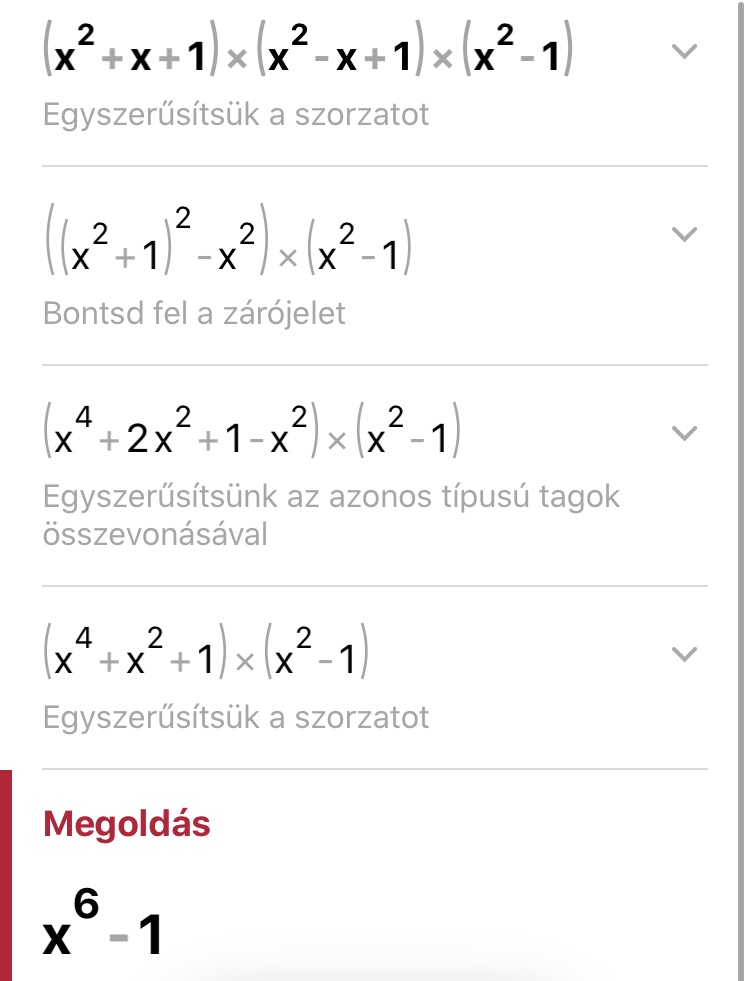Expand the first step (x²+x+1)×(x²-x+1)×(x²-1)
This screenshot has width=750, height=981.
(683, 52)
